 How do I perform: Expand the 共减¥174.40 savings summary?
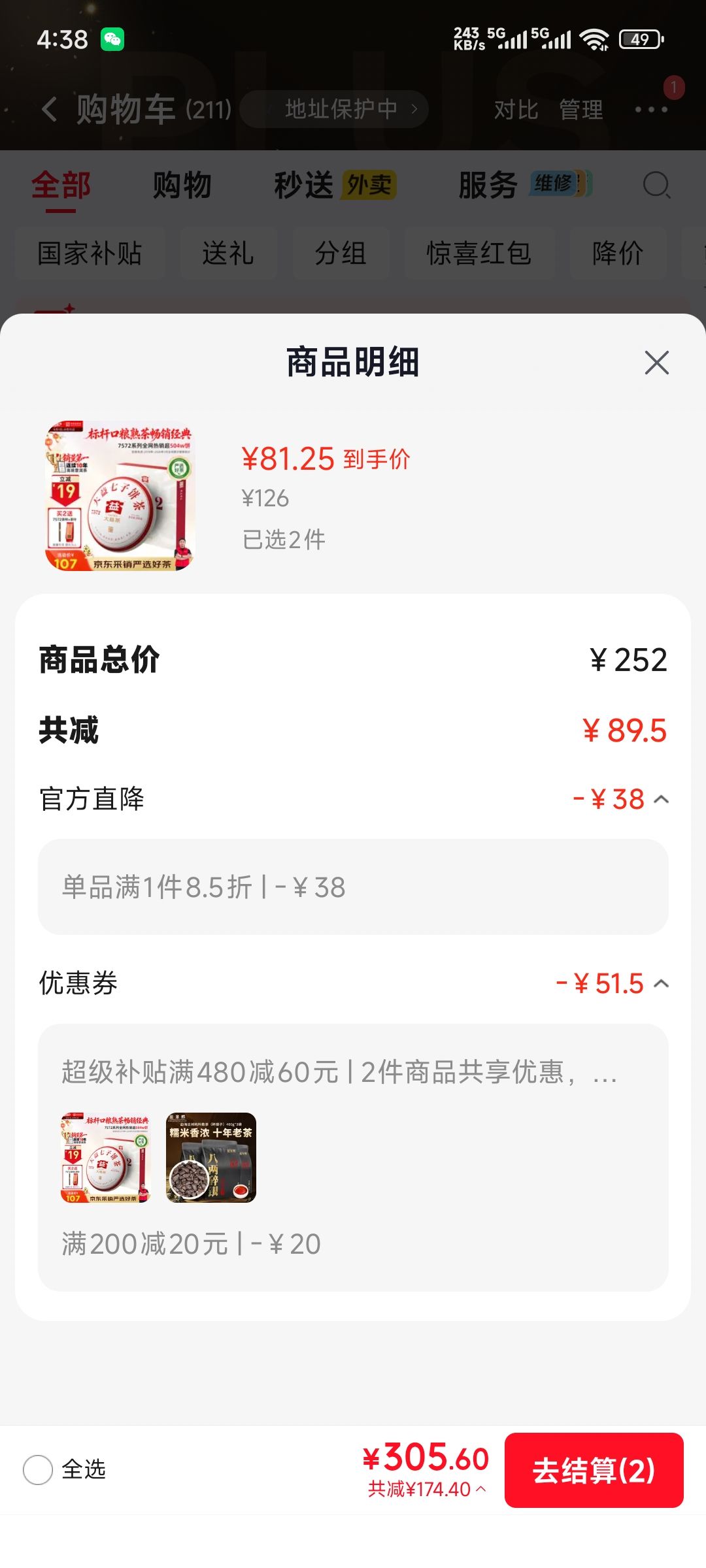click(x=426, y=1489)
